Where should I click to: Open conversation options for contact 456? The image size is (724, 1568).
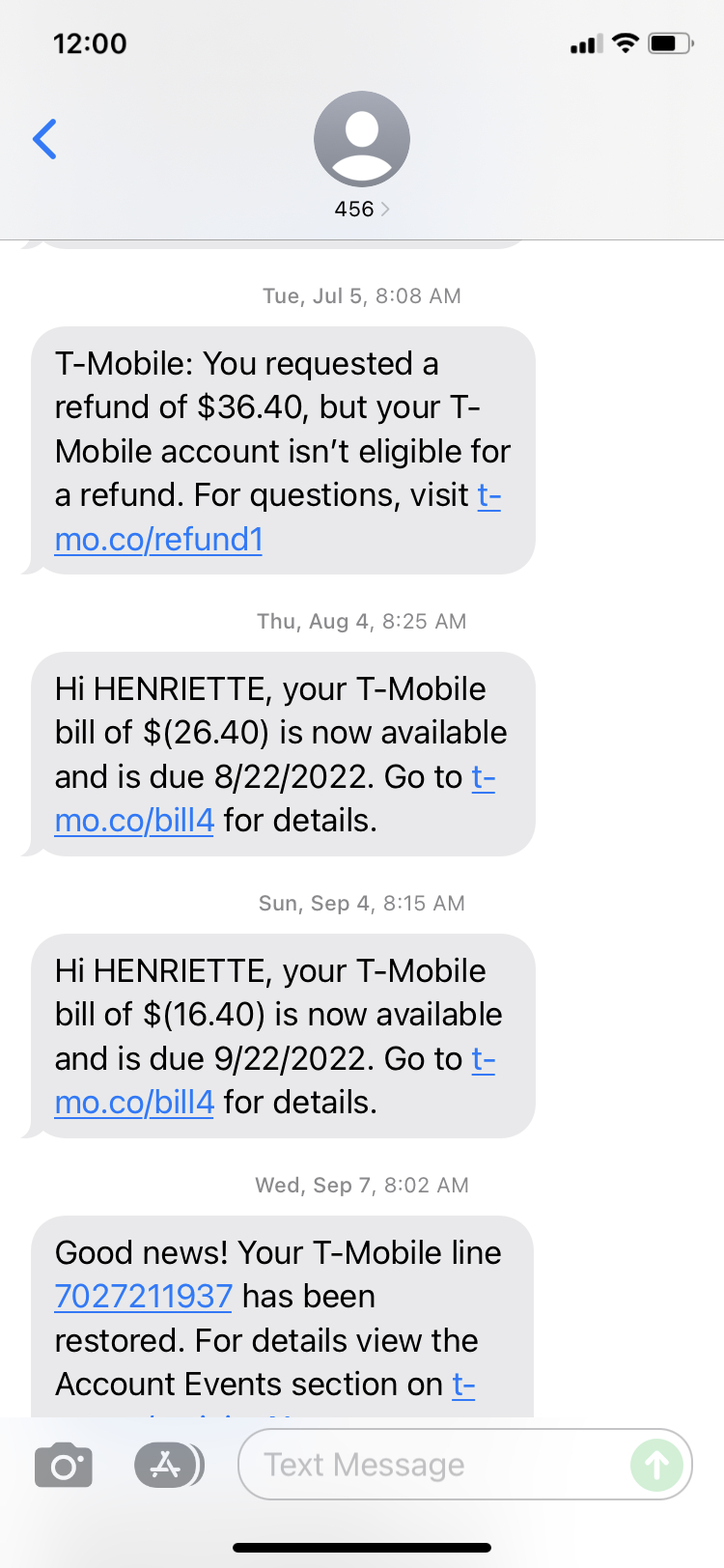362,208
